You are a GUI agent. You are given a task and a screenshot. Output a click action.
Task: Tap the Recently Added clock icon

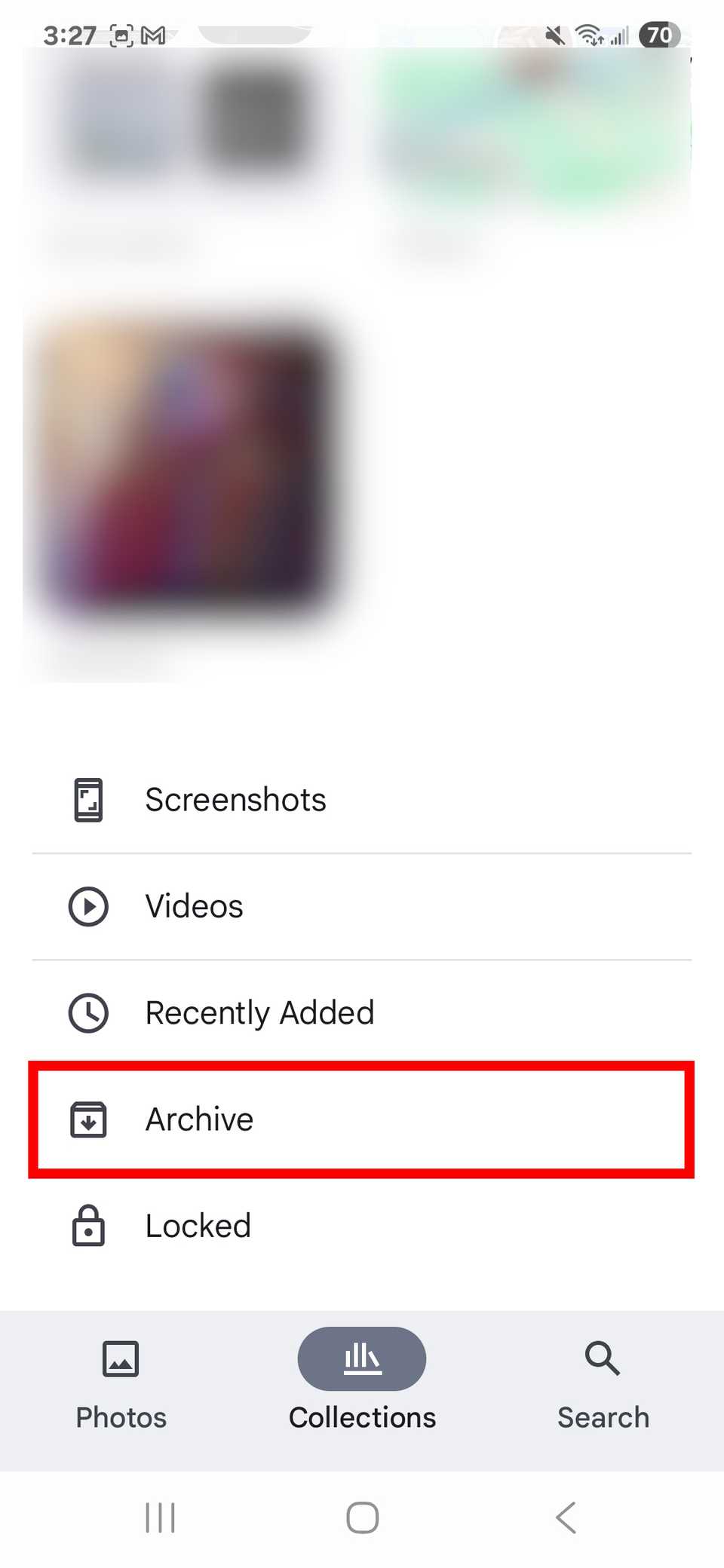click(87, 1013)
